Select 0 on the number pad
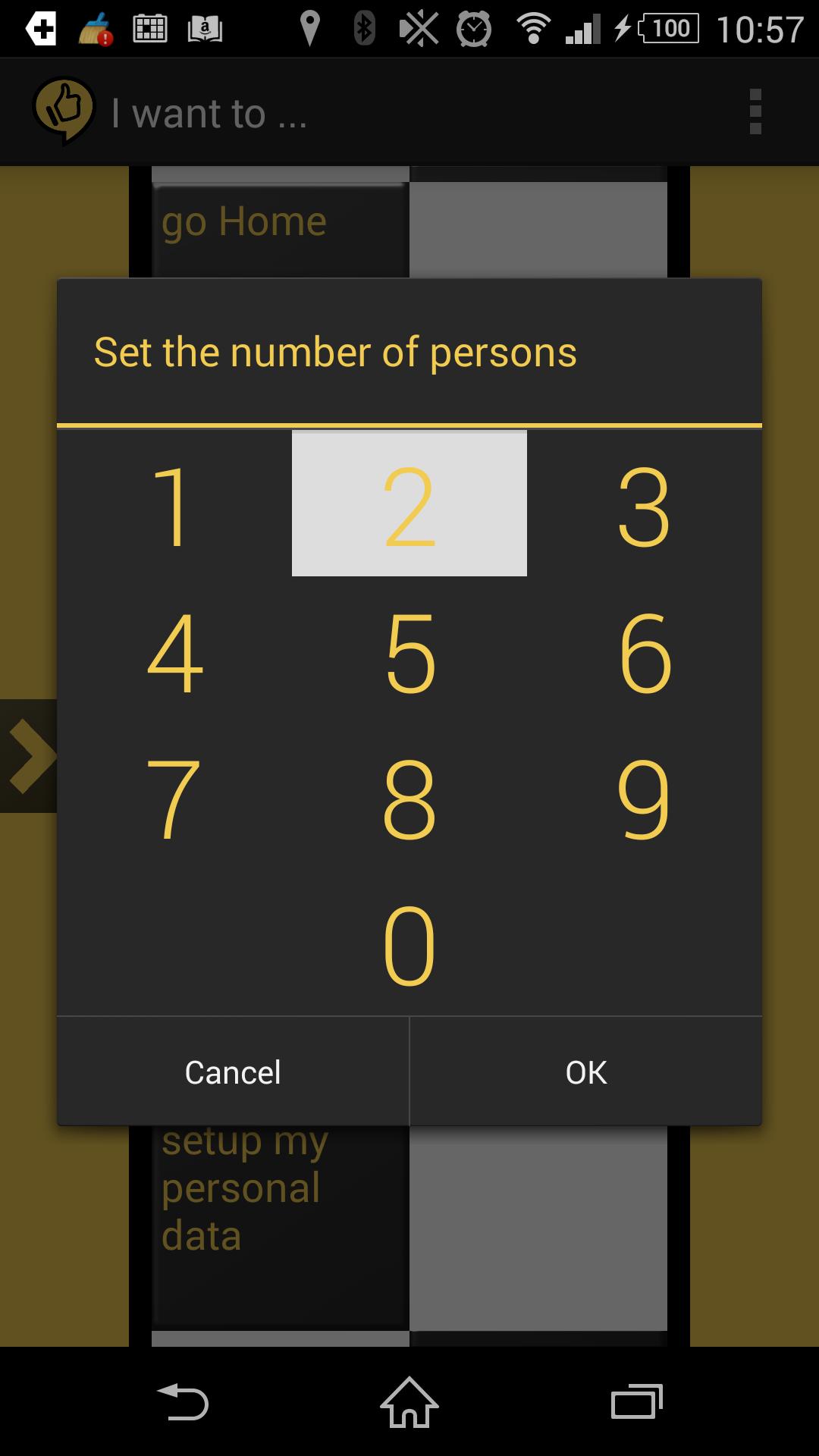Image resolution: width=819 pixels, height=1456 pixels. tap(409, 946)
